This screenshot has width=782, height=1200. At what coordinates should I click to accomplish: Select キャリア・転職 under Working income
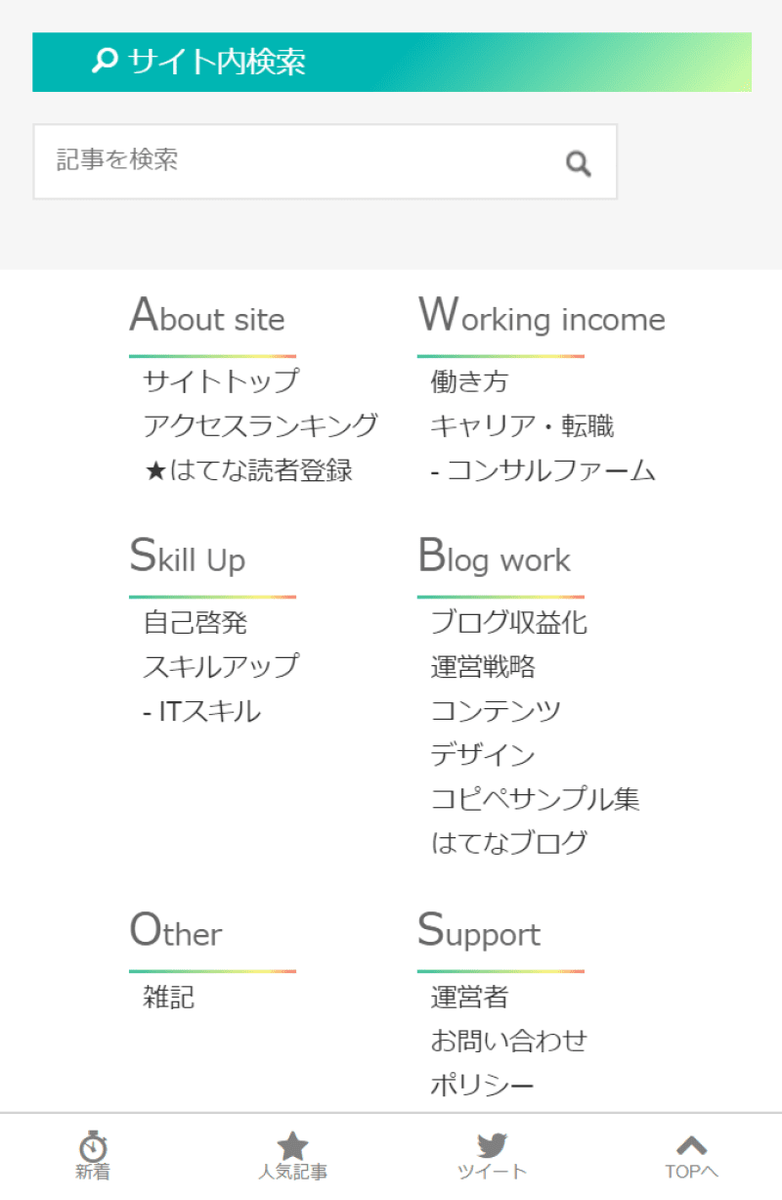[x=522, y=425]
